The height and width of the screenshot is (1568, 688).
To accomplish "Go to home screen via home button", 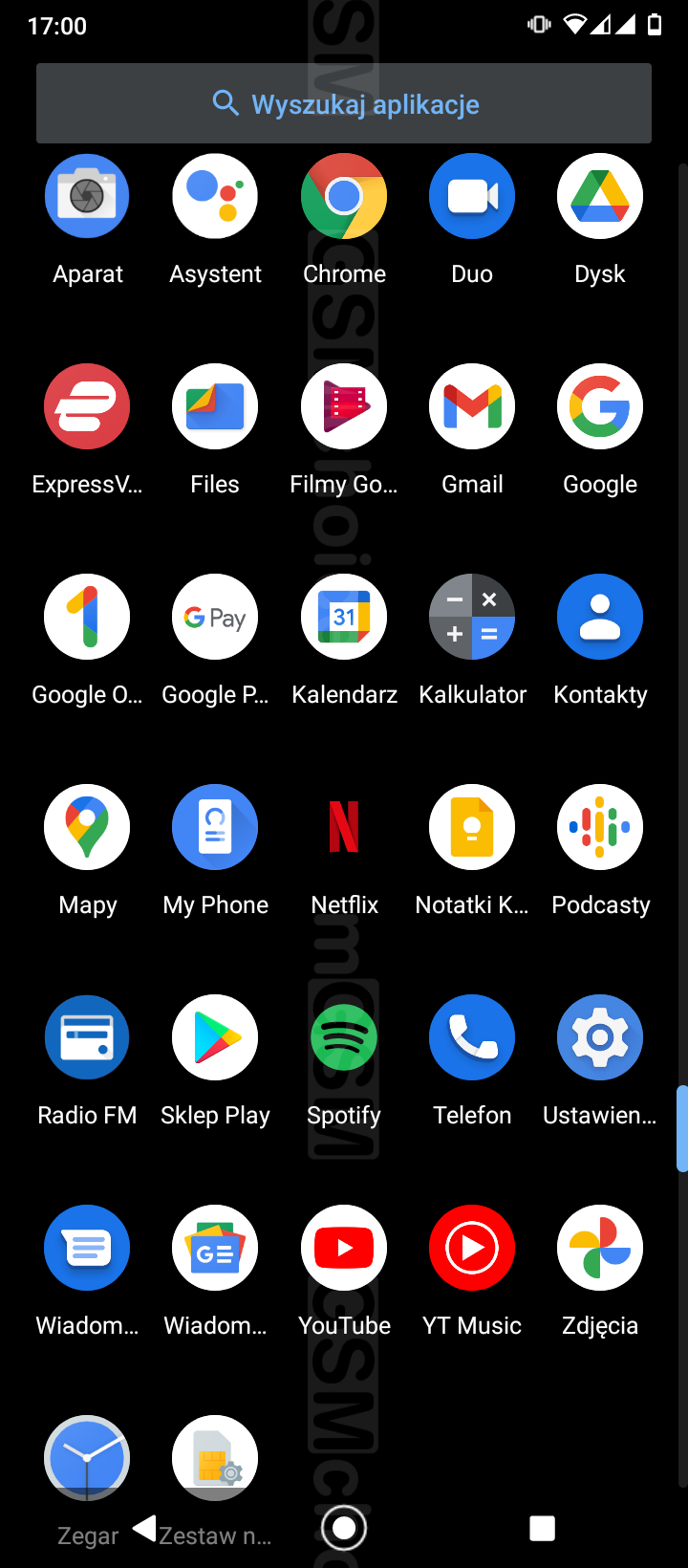I will pyautogui.click(x=344, y=1528).
